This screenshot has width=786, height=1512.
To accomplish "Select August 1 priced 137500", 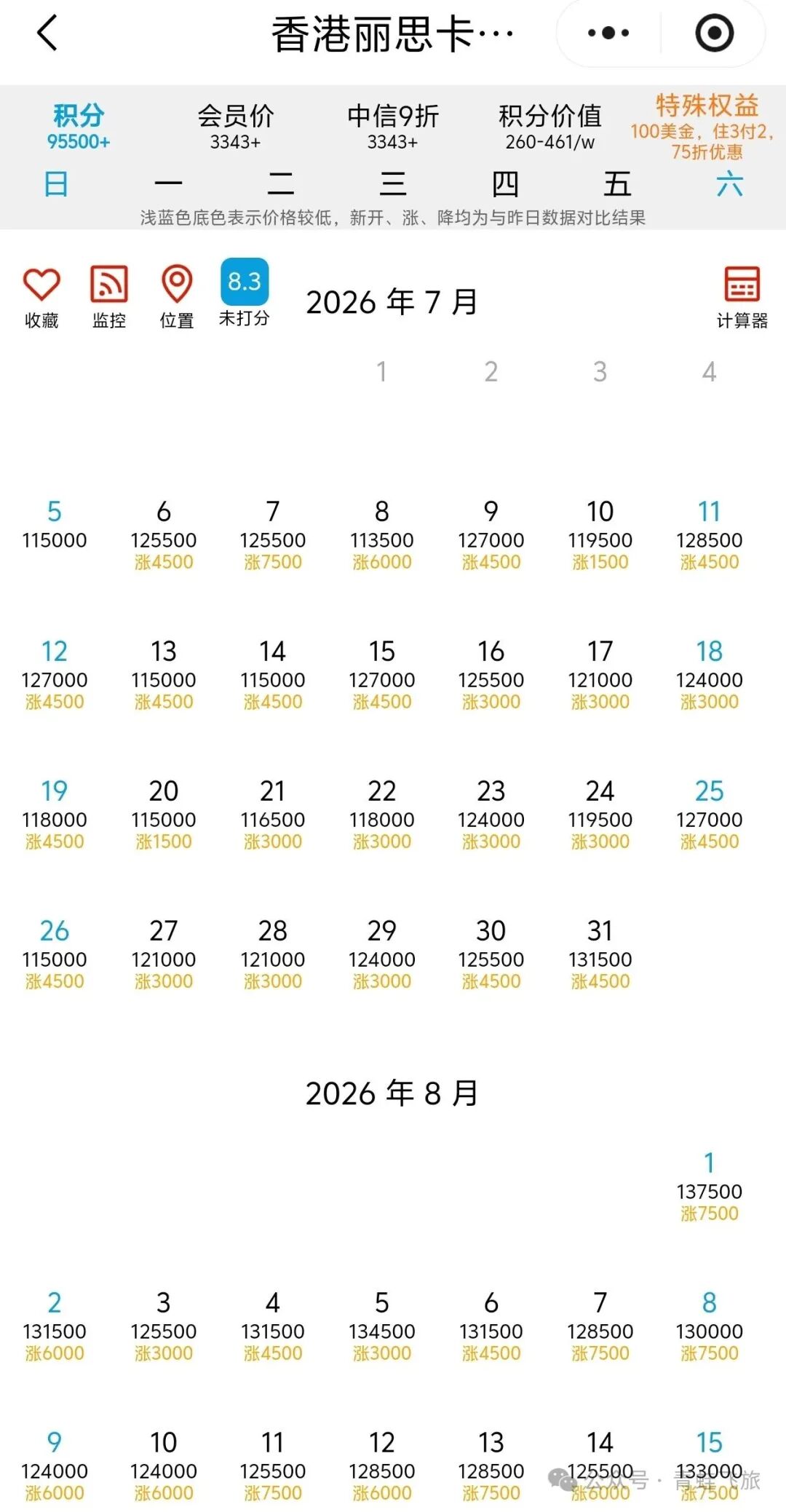I will [710, 1187].
